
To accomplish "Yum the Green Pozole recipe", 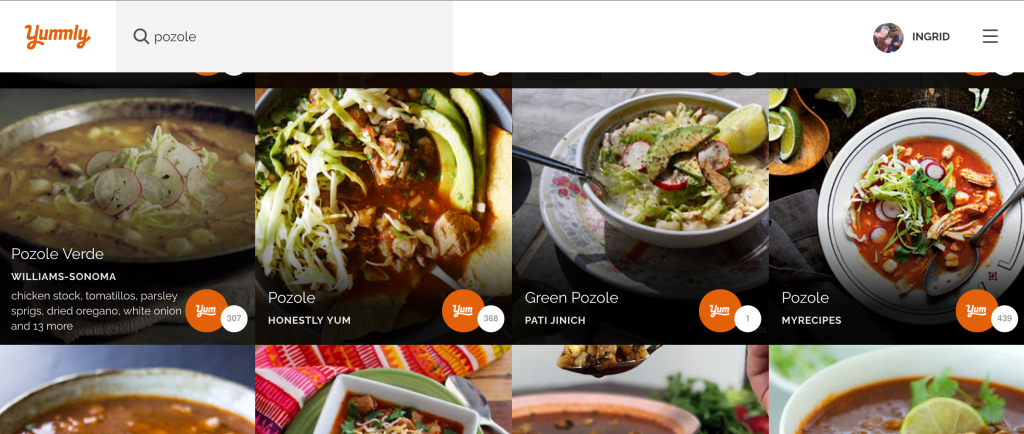I will pos(720,311).
